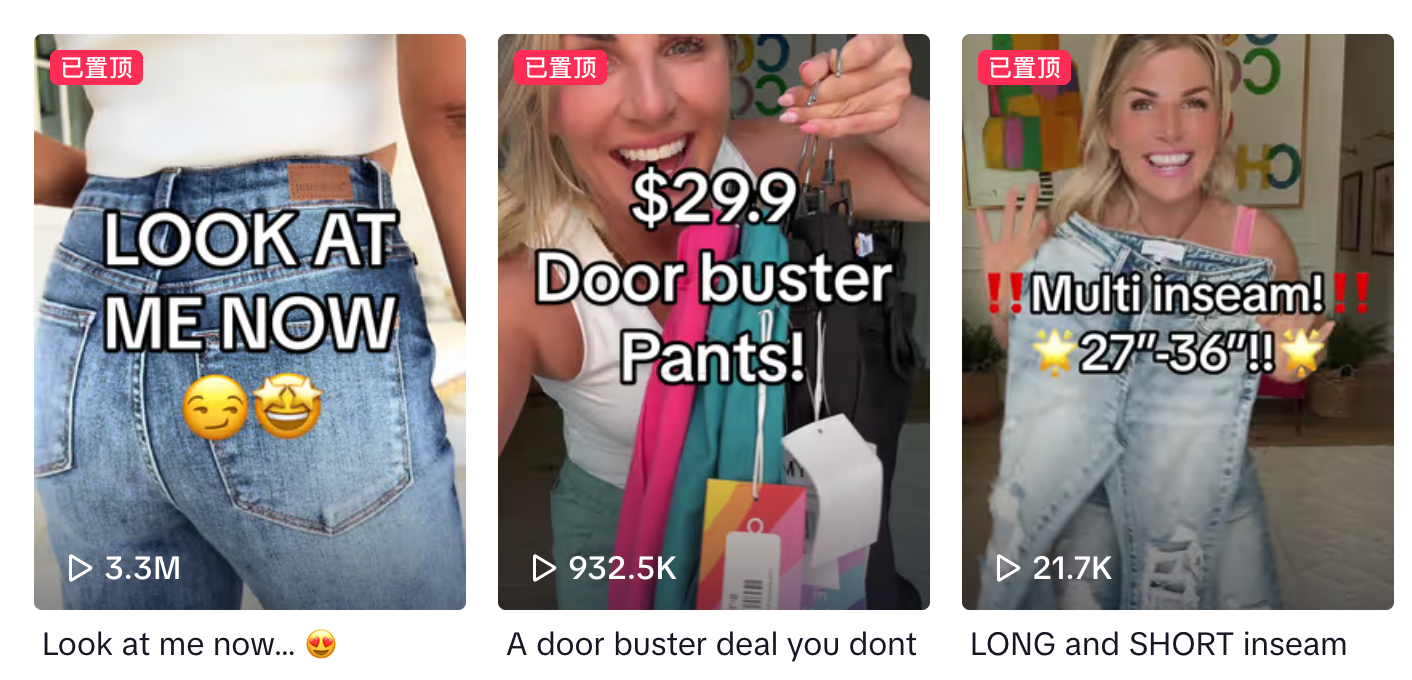Open the Multi inseam 27"-36" jeans video
This screenshot has height=680, width=1412.
coord(1177,321)
